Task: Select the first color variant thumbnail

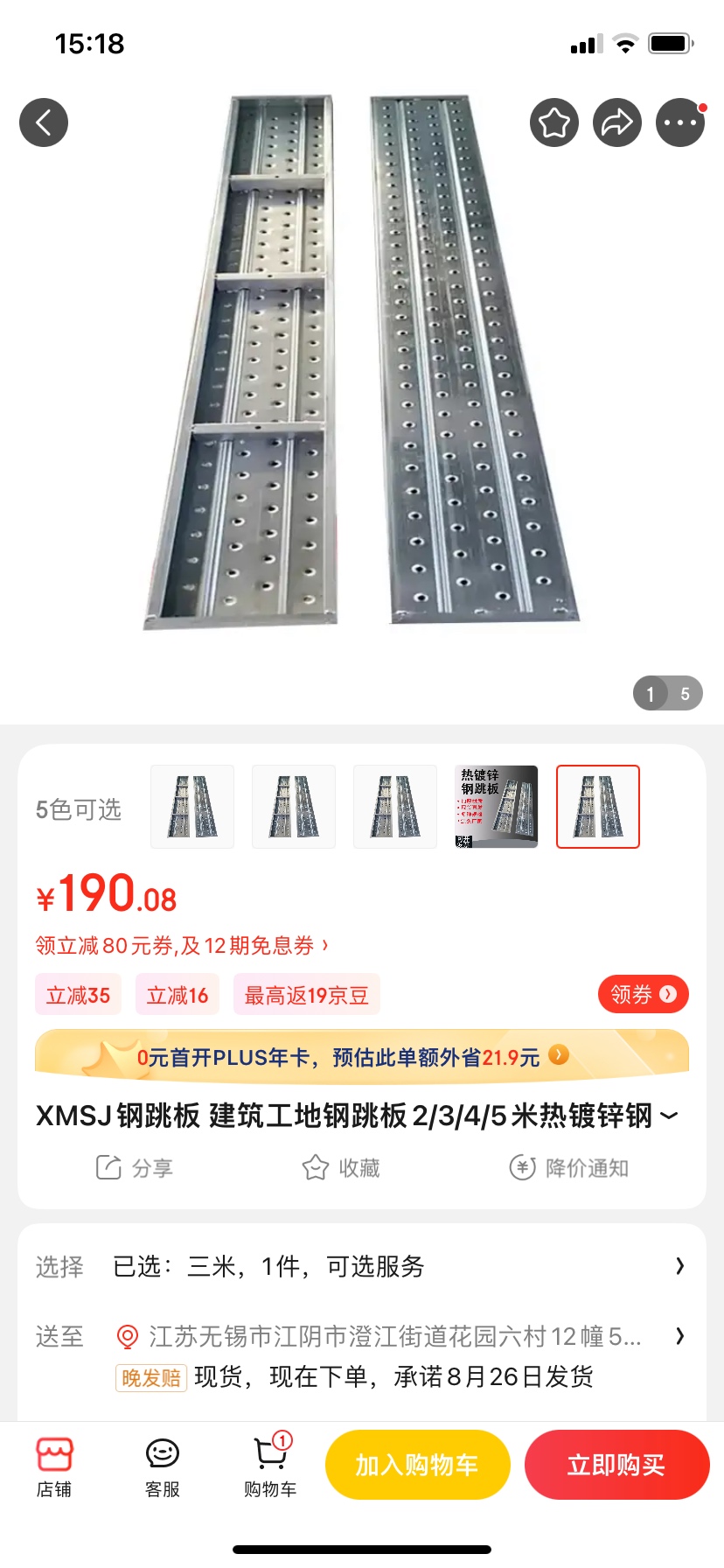Action: pos(192,807)
